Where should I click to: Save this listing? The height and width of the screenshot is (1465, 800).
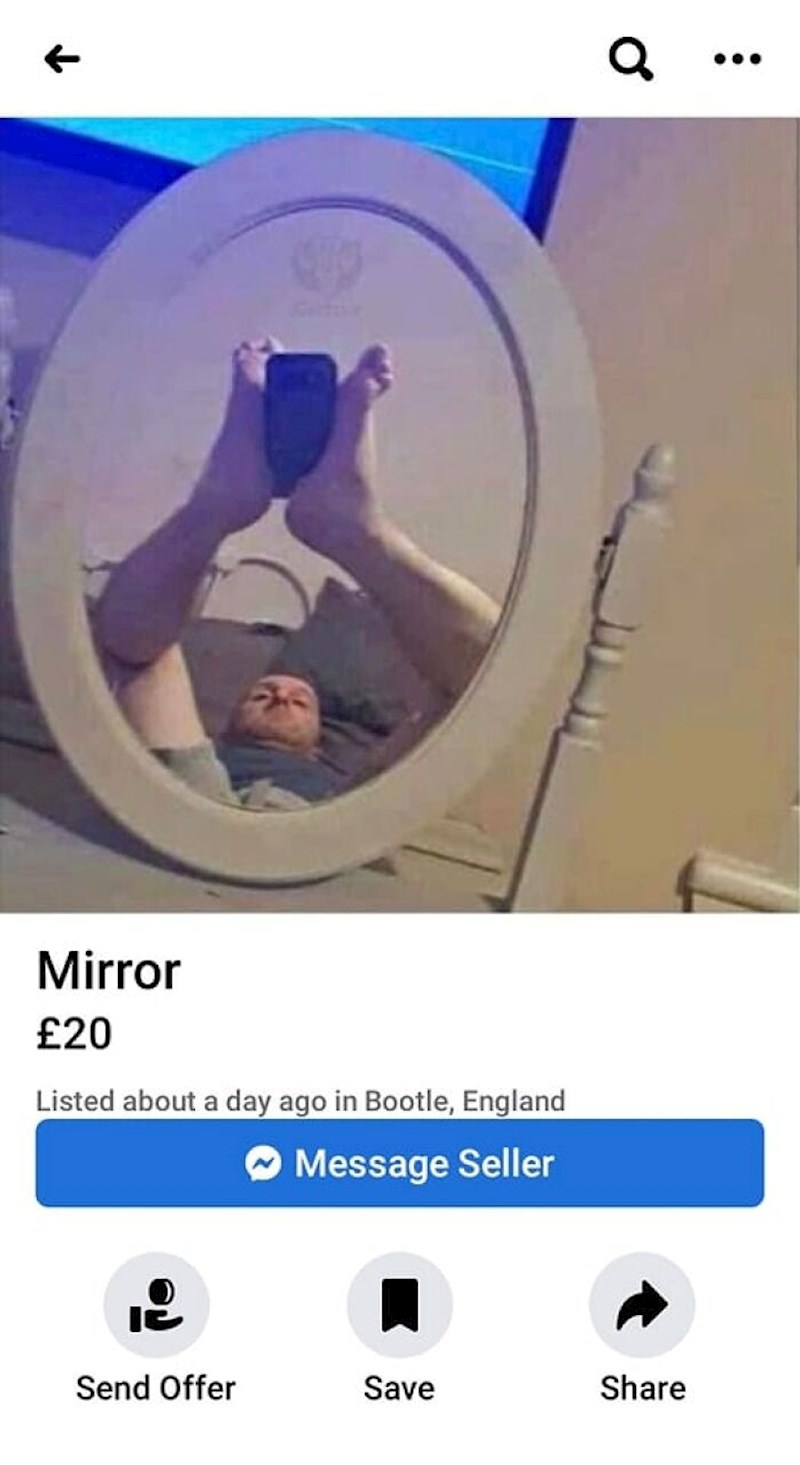coord(399,1305)
